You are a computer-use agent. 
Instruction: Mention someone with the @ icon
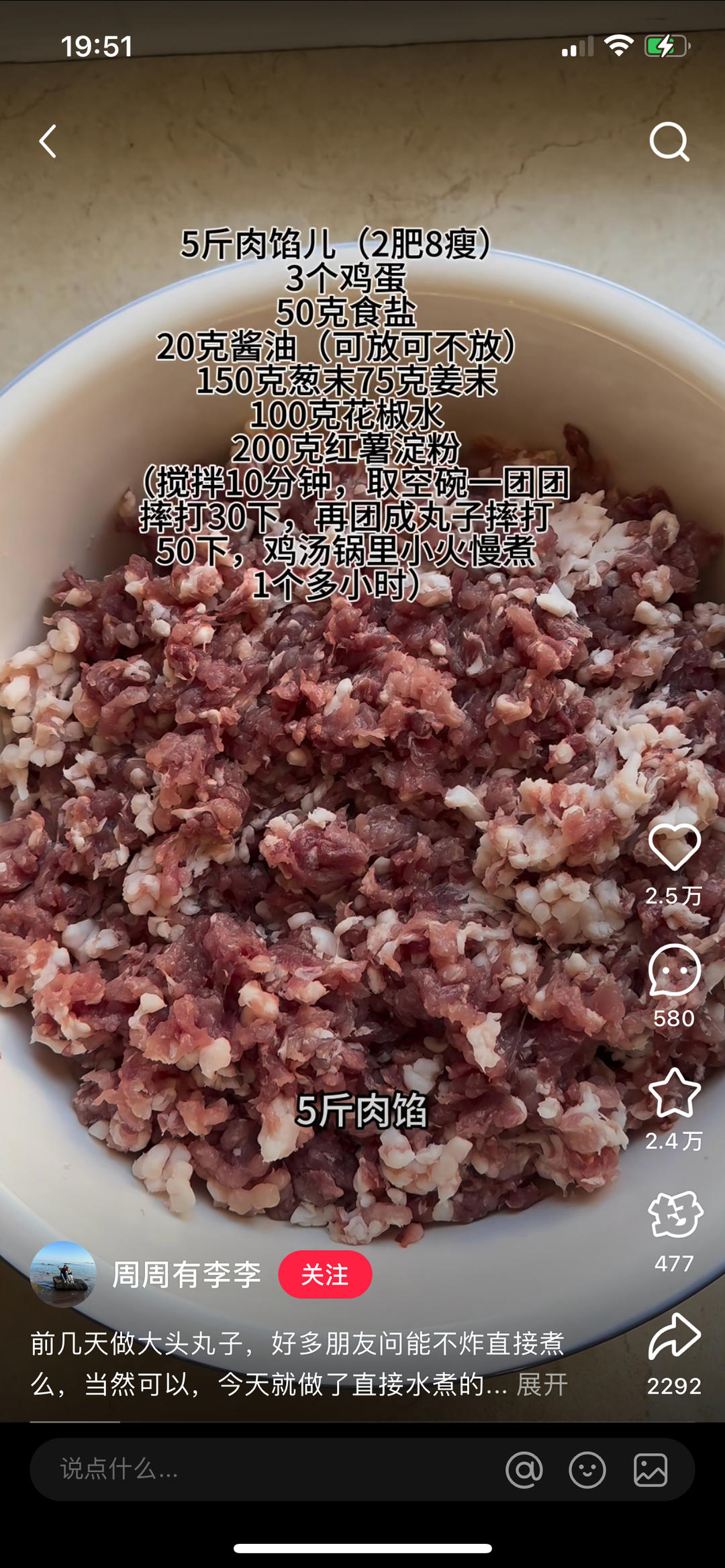524,1469
